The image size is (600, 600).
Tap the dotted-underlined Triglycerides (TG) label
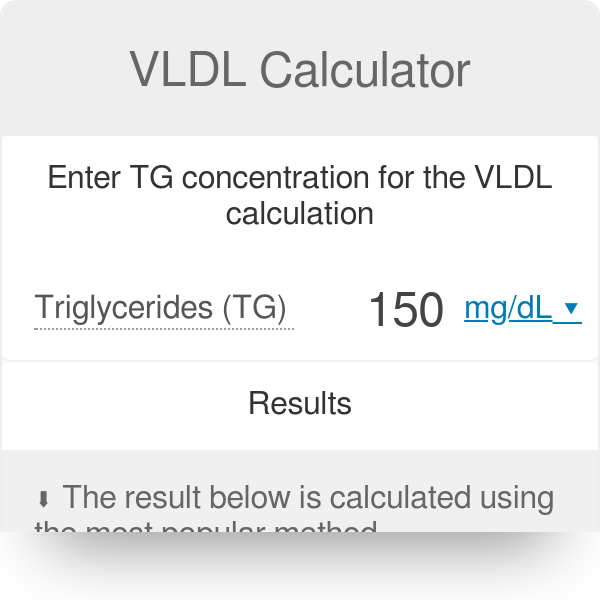click(164, 309)
